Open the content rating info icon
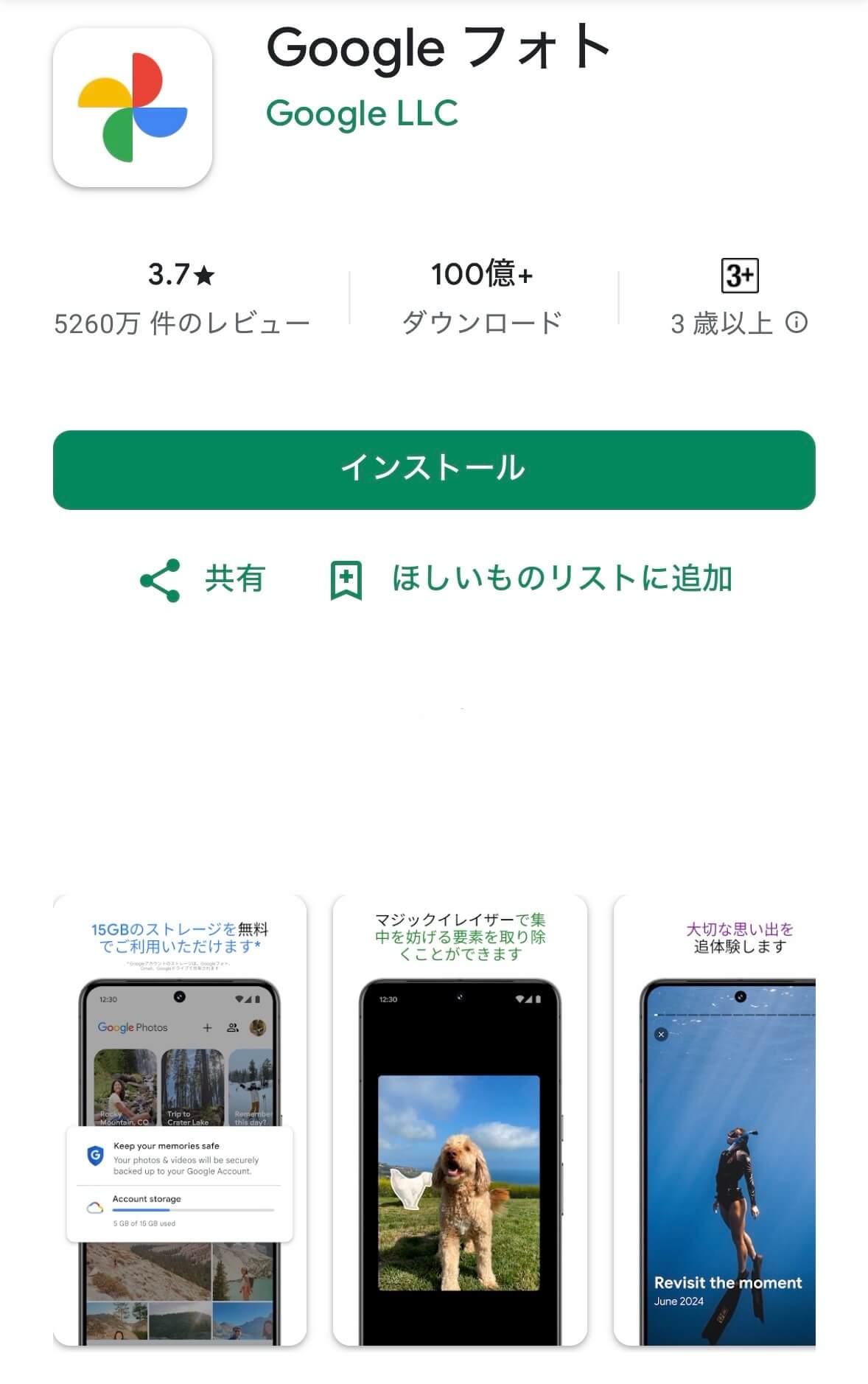The height and width of the screenshot is (1384, 868). click(798, 323)
